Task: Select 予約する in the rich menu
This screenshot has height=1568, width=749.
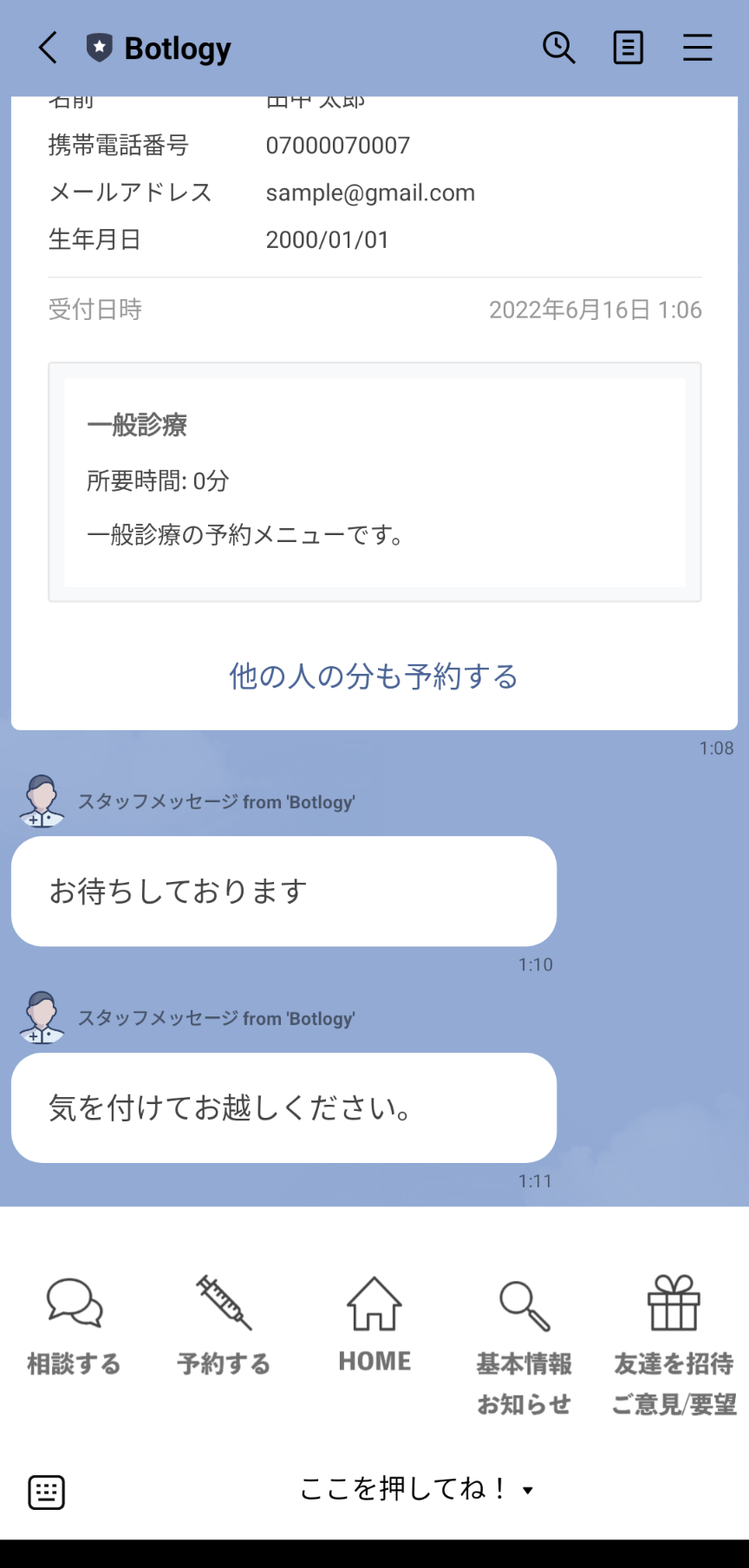Action: [x=224, y=1327]
